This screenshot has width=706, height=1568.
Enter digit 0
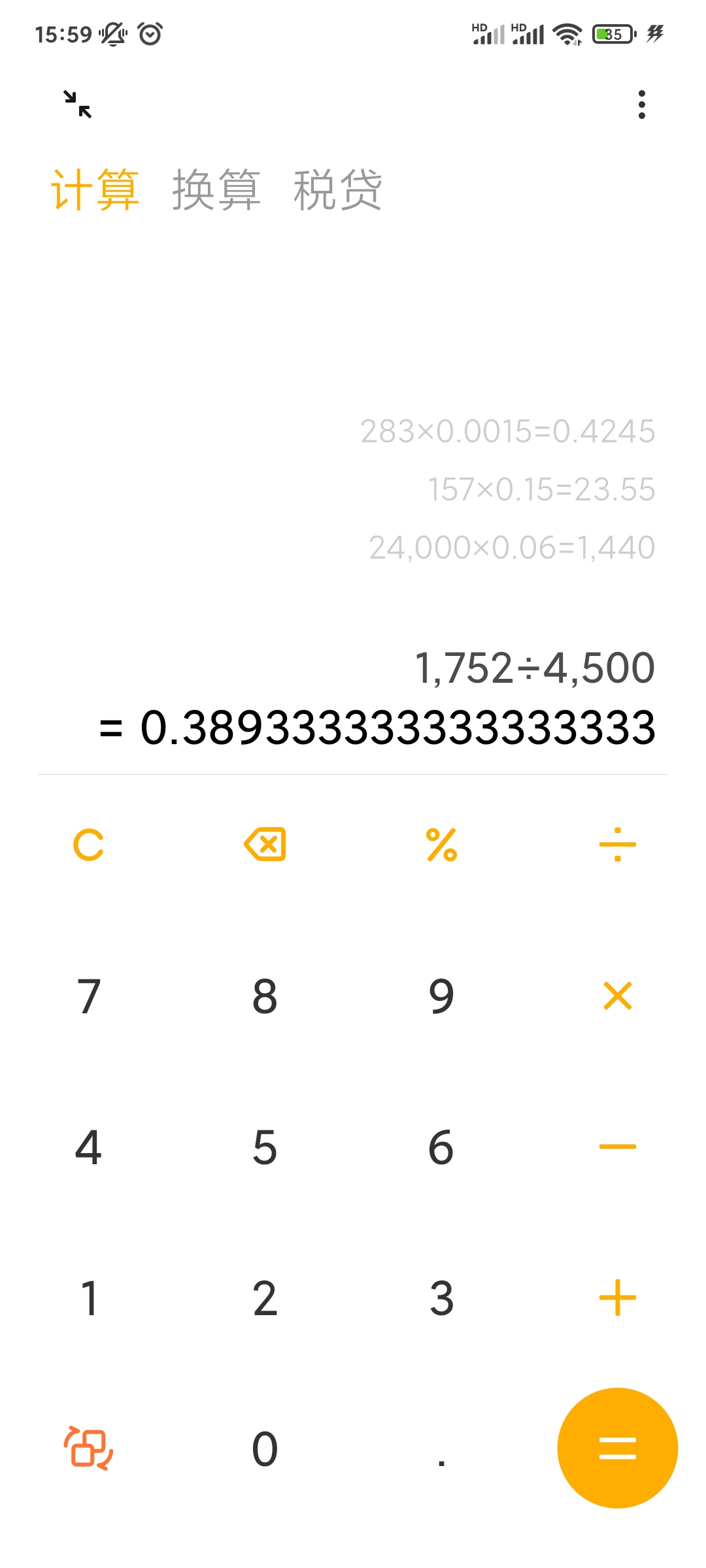(x=265, y=1449)
